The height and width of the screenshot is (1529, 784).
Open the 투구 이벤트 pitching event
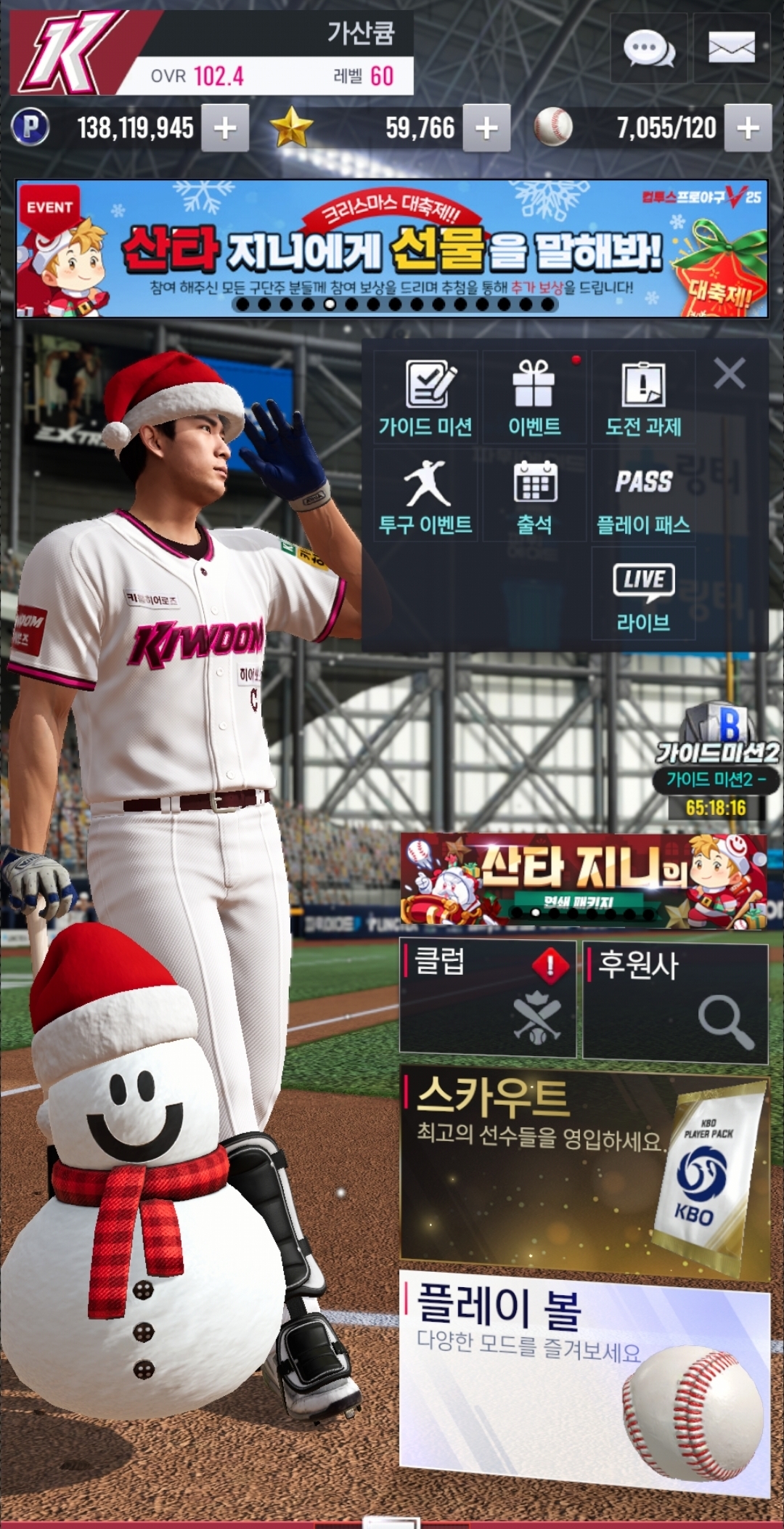pos(426,496)
